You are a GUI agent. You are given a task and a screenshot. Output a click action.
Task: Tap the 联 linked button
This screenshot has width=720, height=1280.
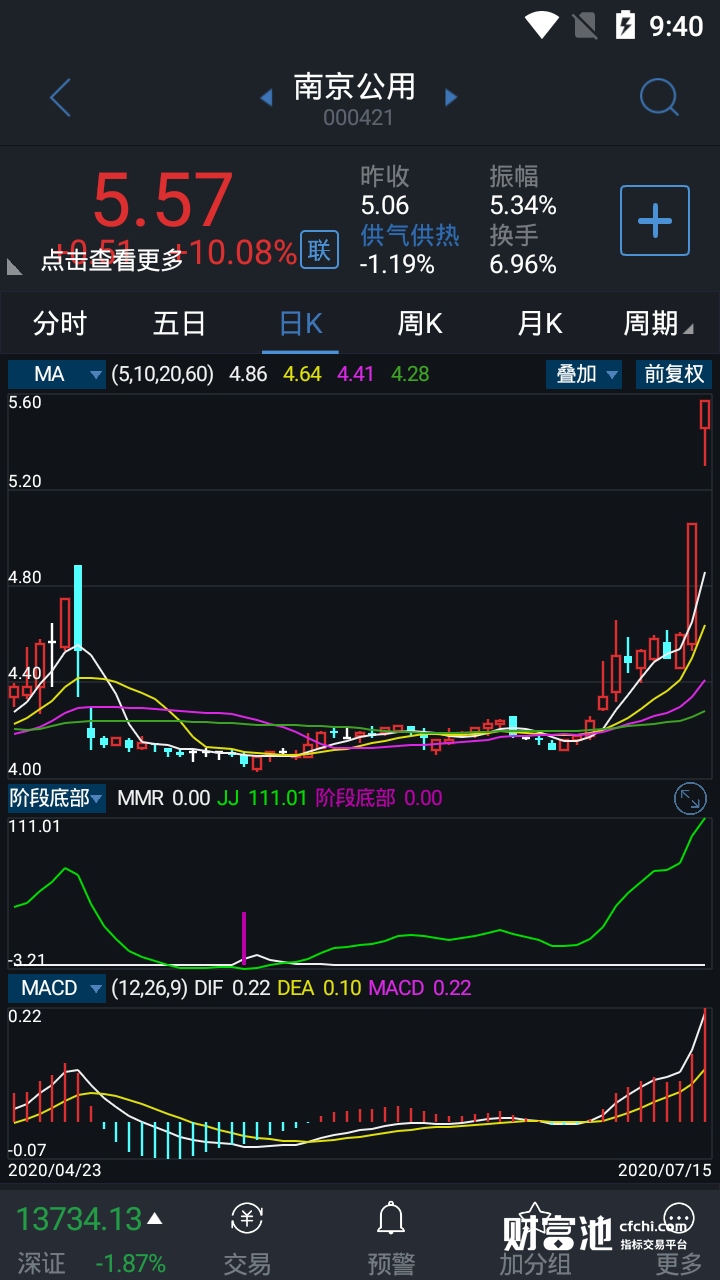coord(319,250)
